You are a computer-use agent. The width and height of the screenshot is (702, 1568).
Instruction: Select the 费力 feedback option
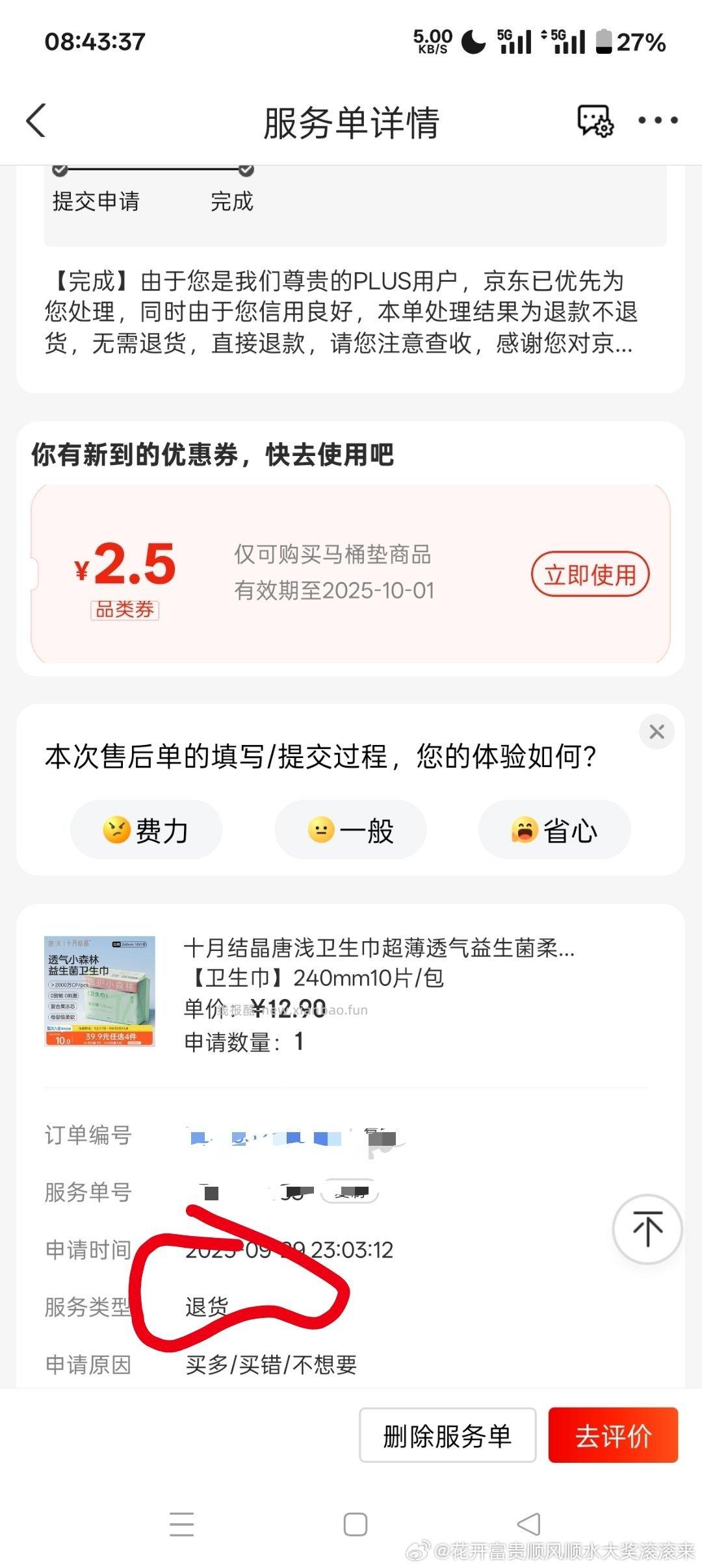click(146, 829)
